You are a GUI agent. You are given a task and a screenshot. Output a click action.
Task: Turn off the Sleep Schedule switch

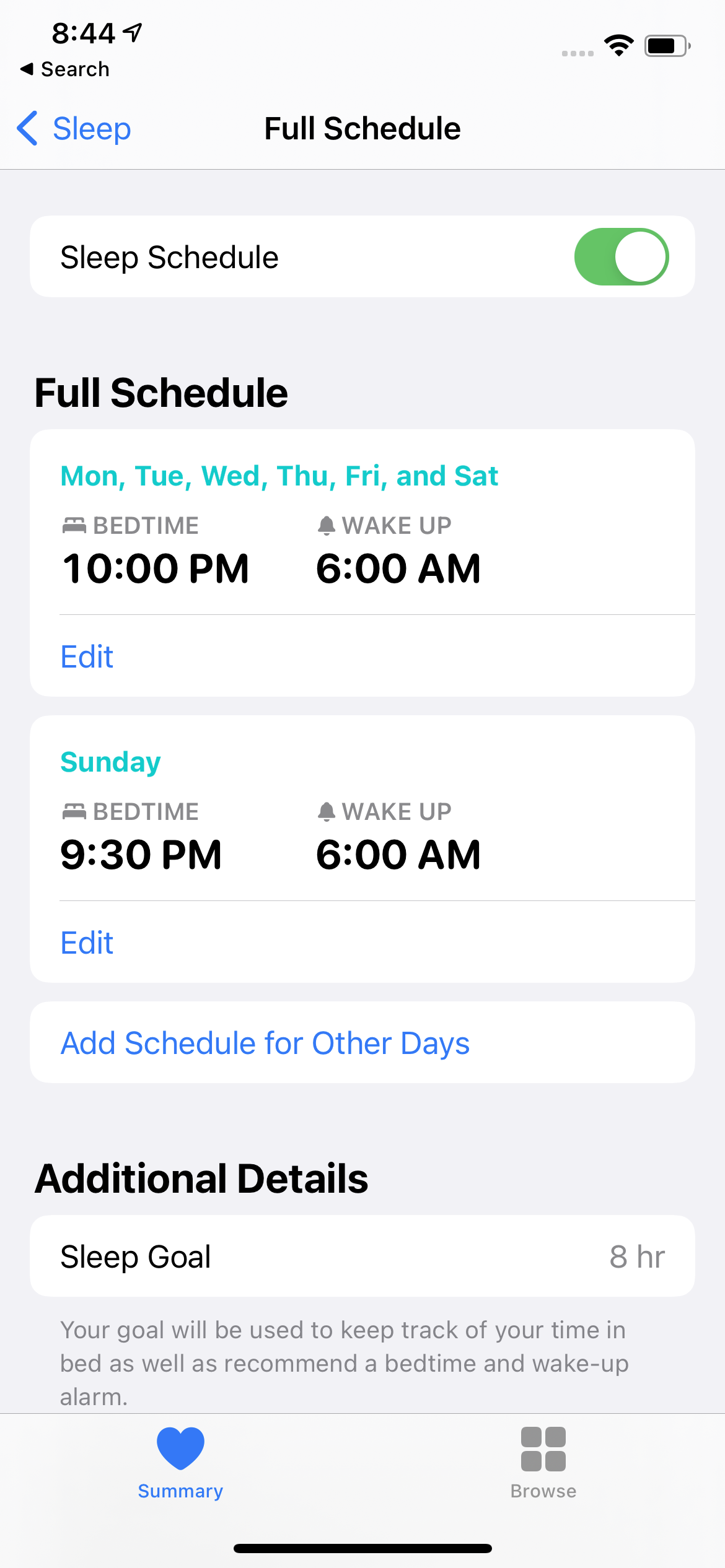tap(621, 257)
